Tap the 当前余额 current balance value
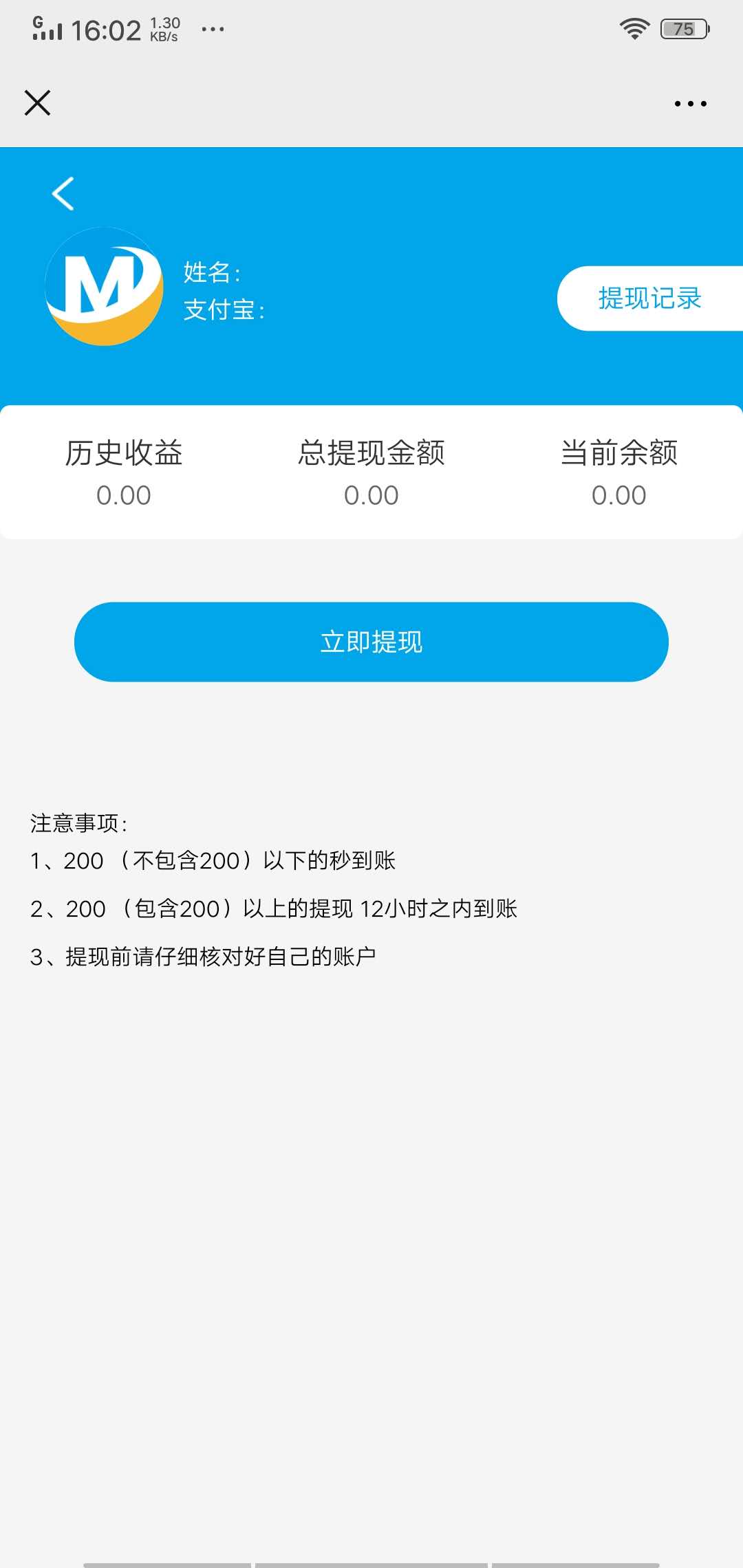The image size is (743, 1568). coord(618,494)
